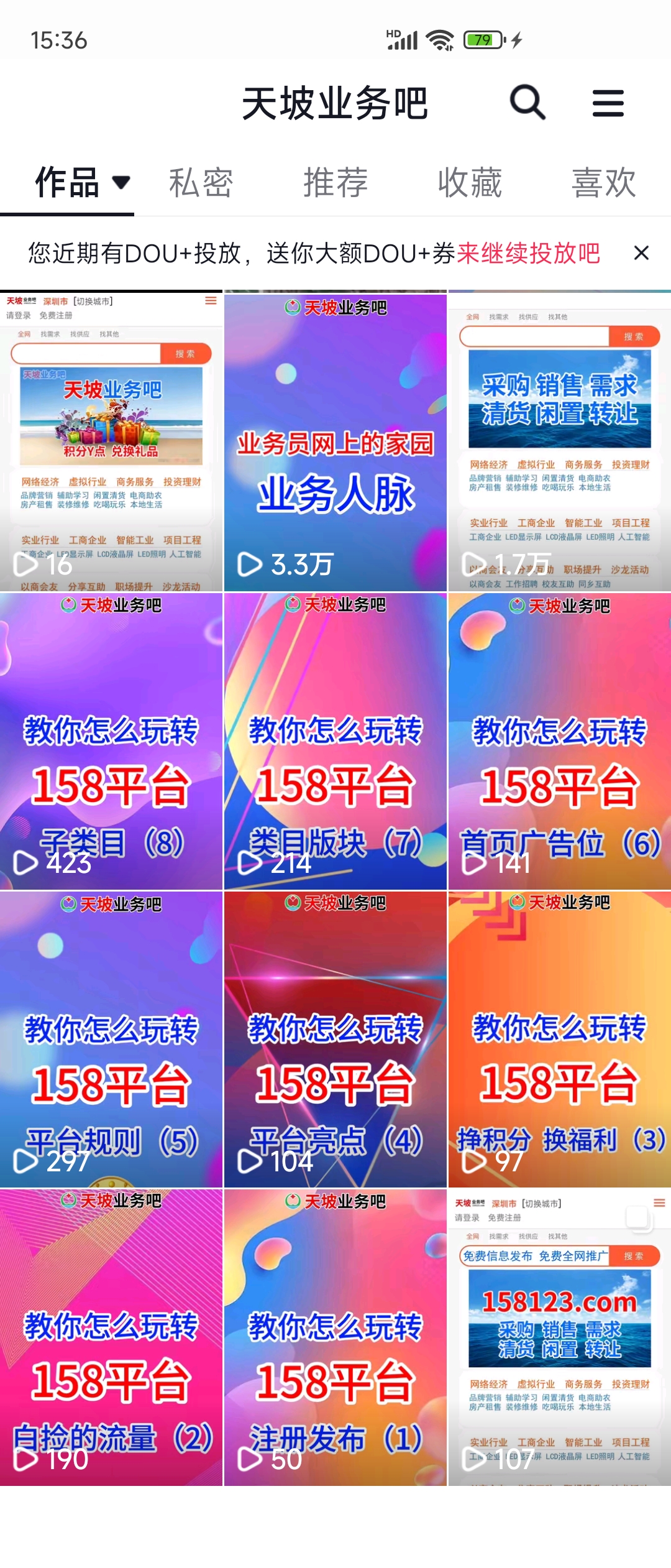Play the 平台亮点 (4) video
Screen dimensions: 671x1568
click(x=335, y=1040)
